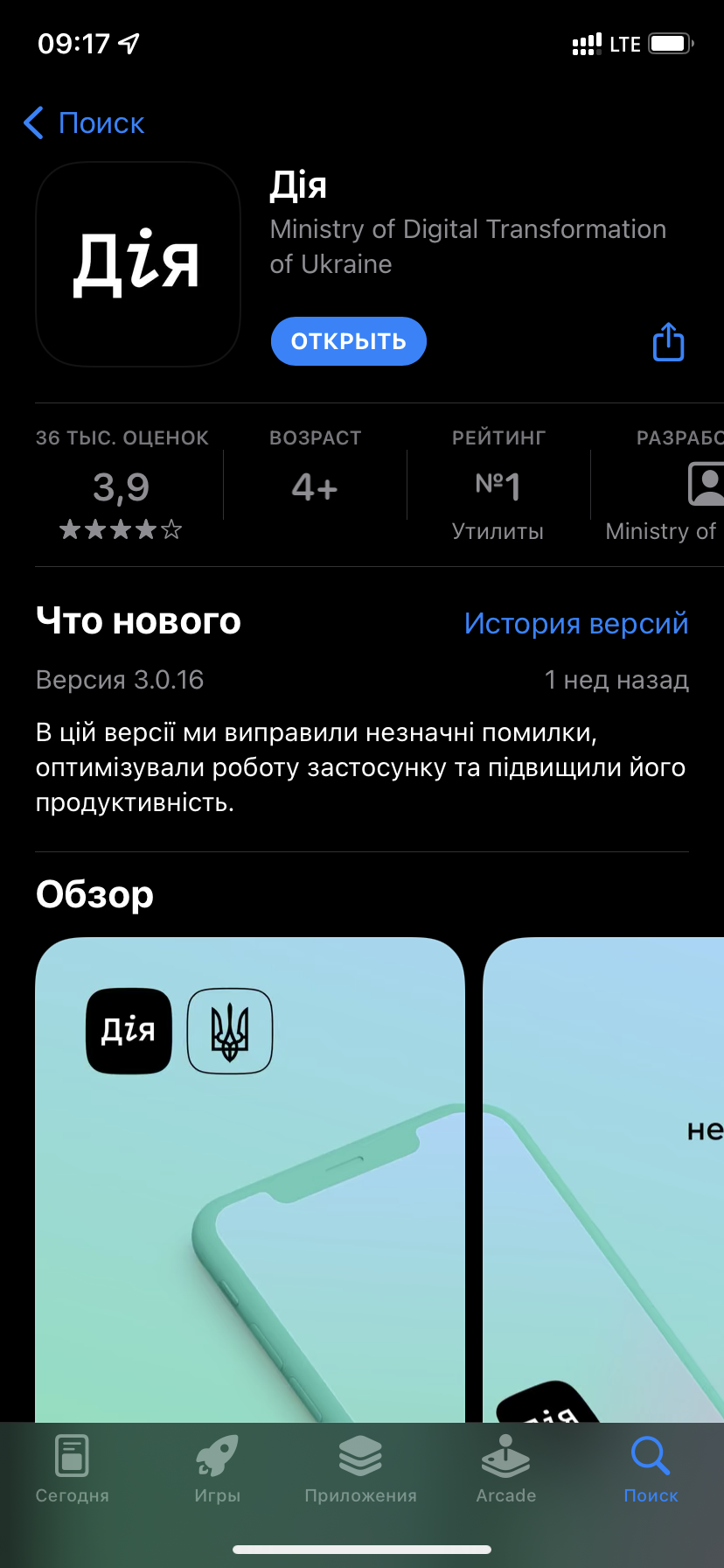The width and height of the screenshot is (724, 1568).
Task: Go back to Поиск results
Action: (84, 123)
